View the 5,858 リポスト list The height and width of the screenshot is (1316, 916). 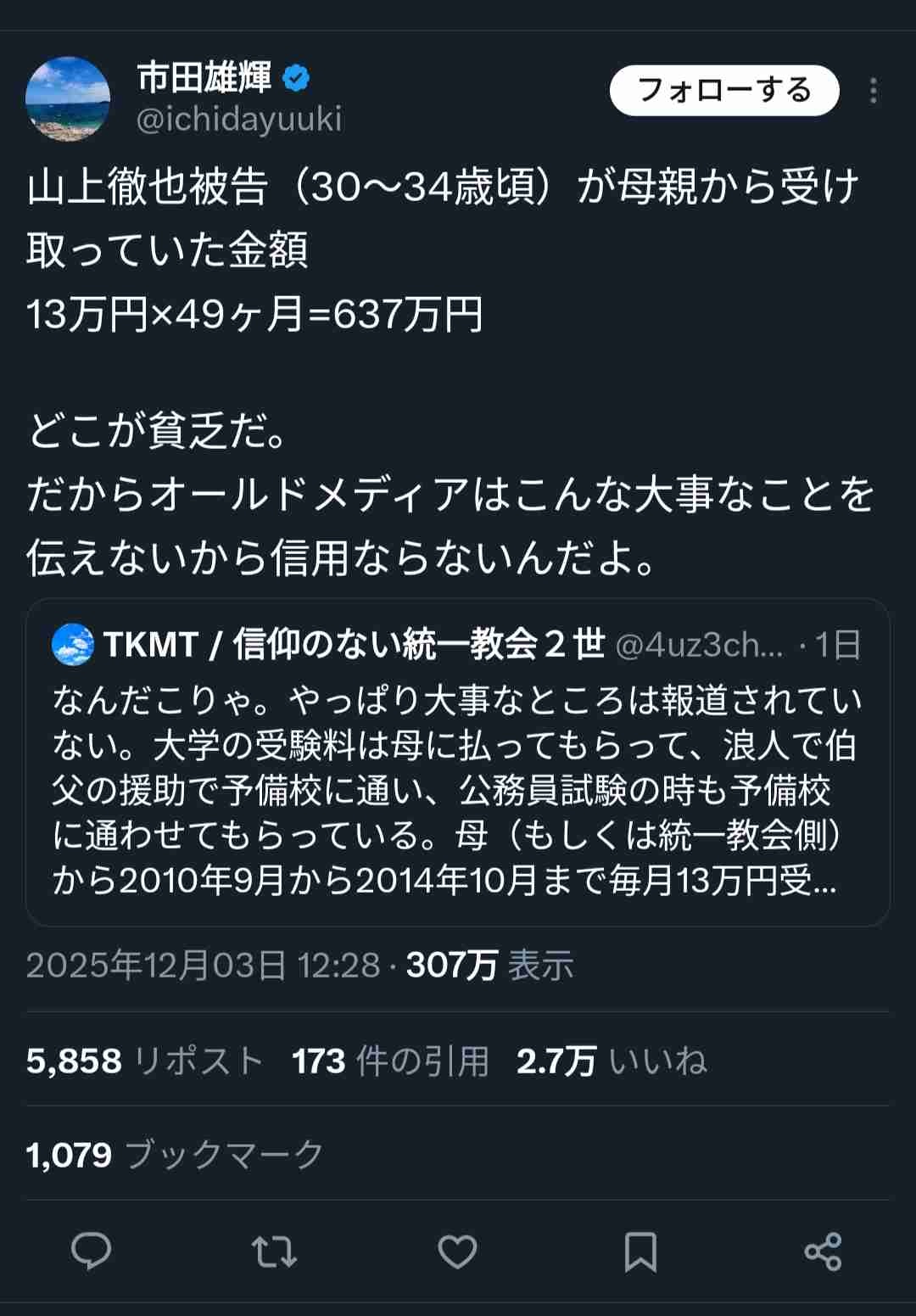tap(144, 1061)
